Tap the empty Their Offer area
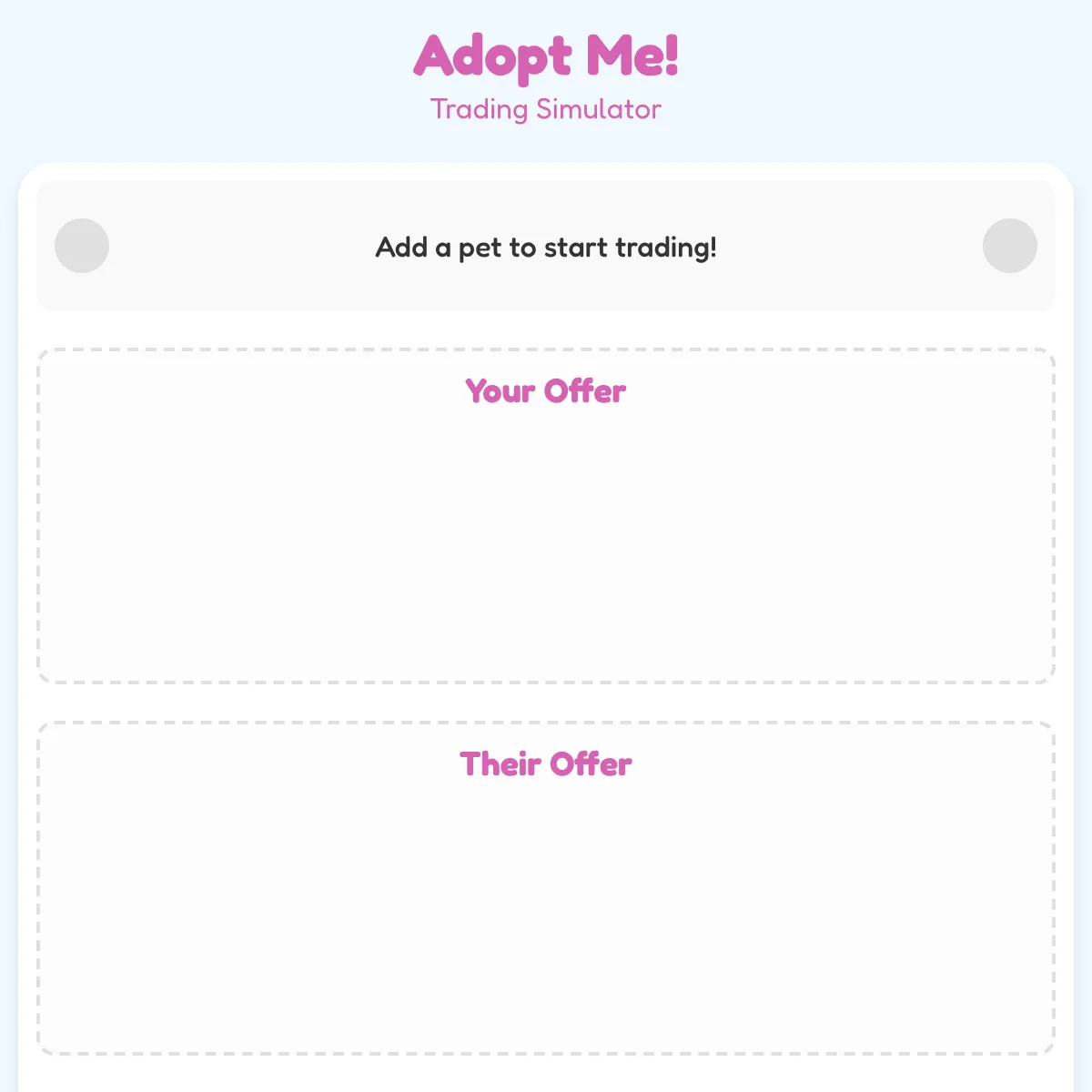 click(546, 910)
